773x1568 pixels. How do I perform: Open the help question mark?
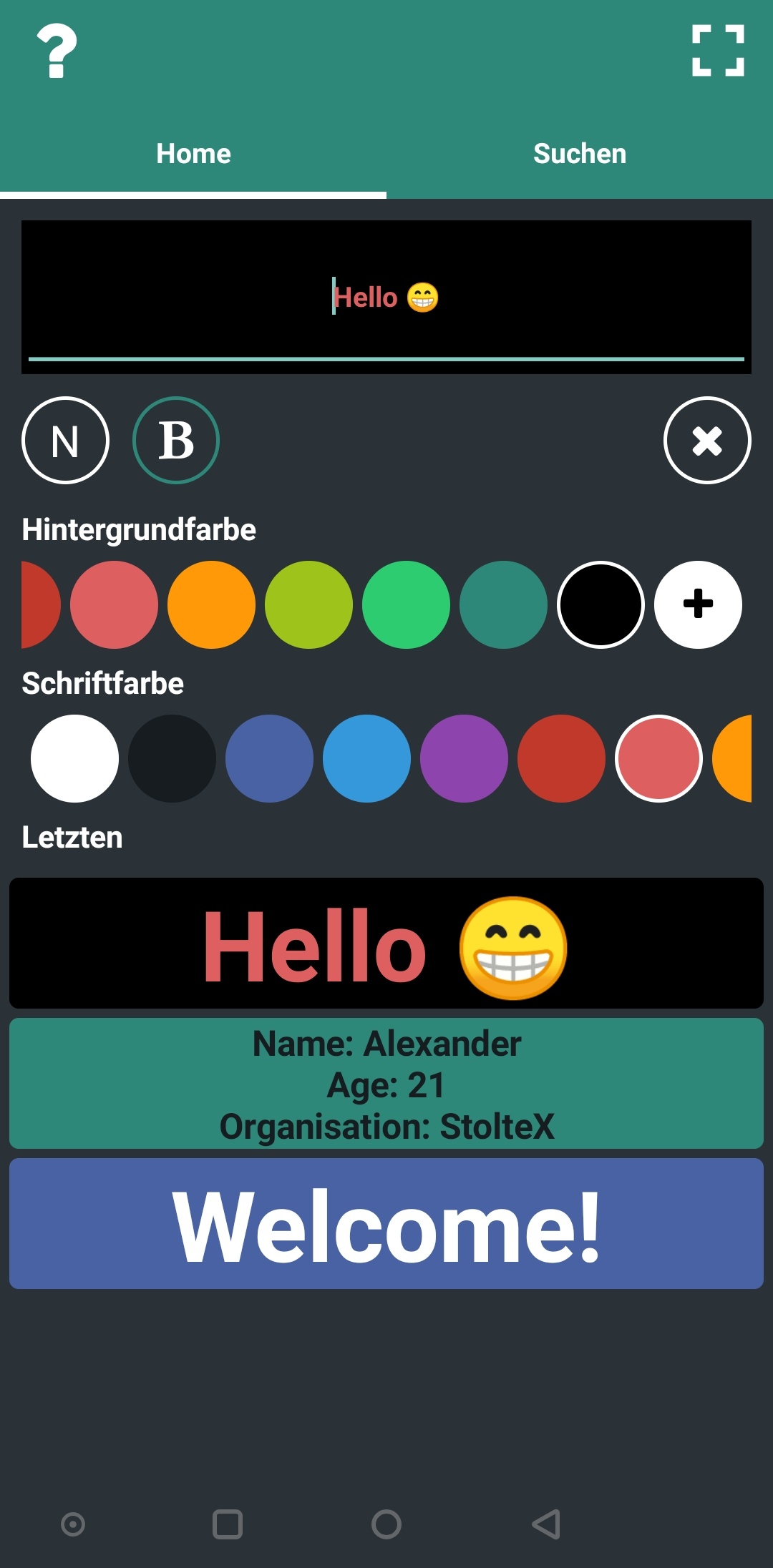57,51
